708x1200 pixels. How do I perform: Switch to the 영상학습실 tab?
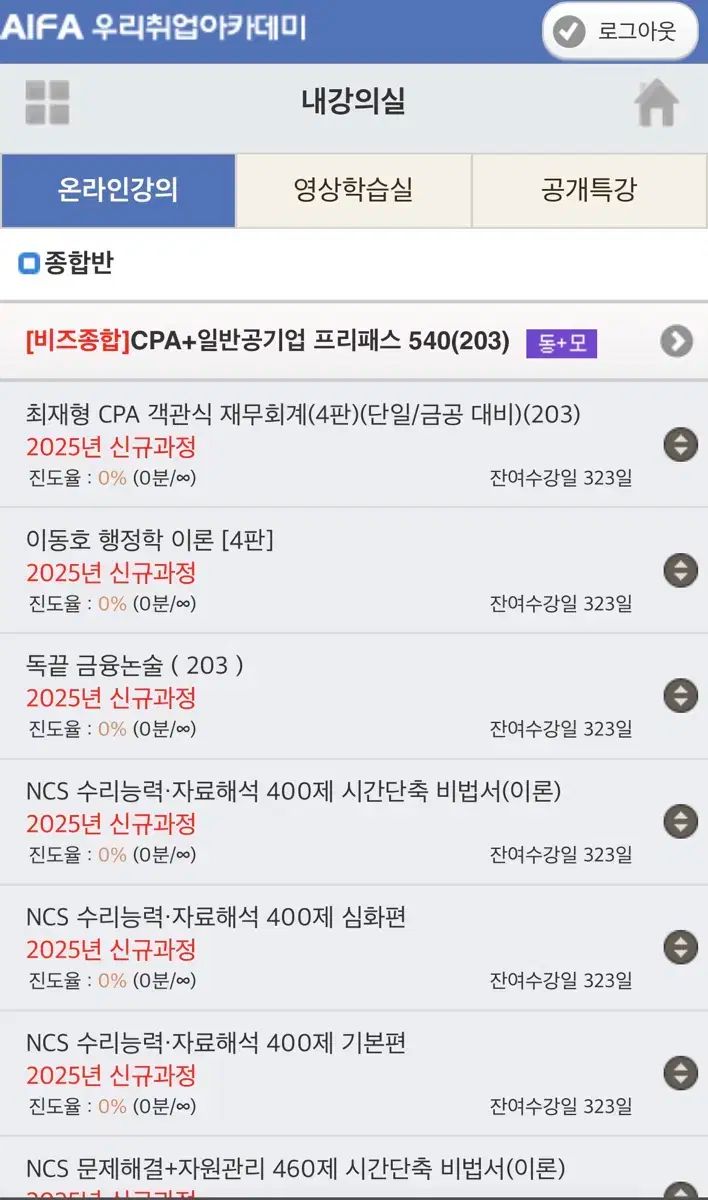click(353, 190)
